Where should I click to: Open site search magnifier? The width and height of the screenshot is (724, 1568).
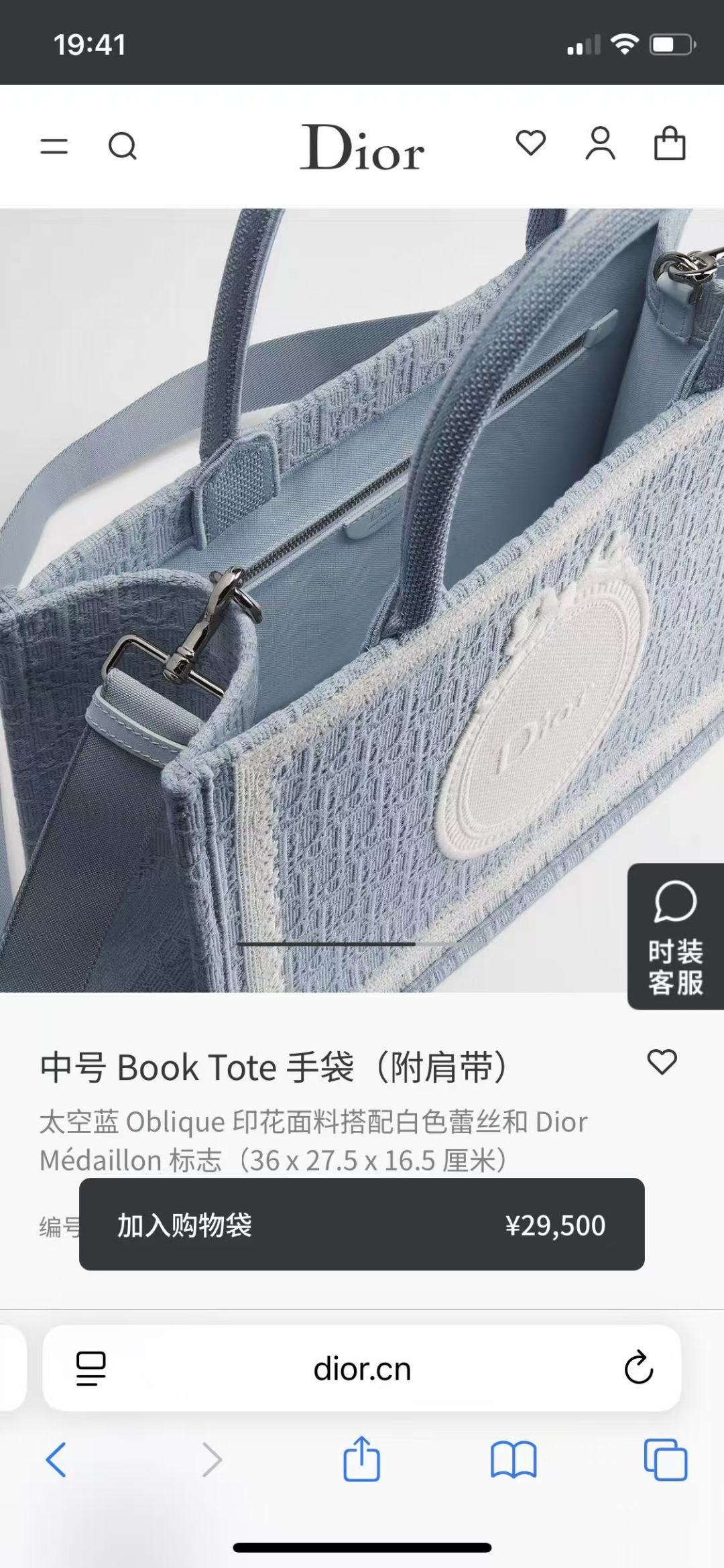coord(123,145)
